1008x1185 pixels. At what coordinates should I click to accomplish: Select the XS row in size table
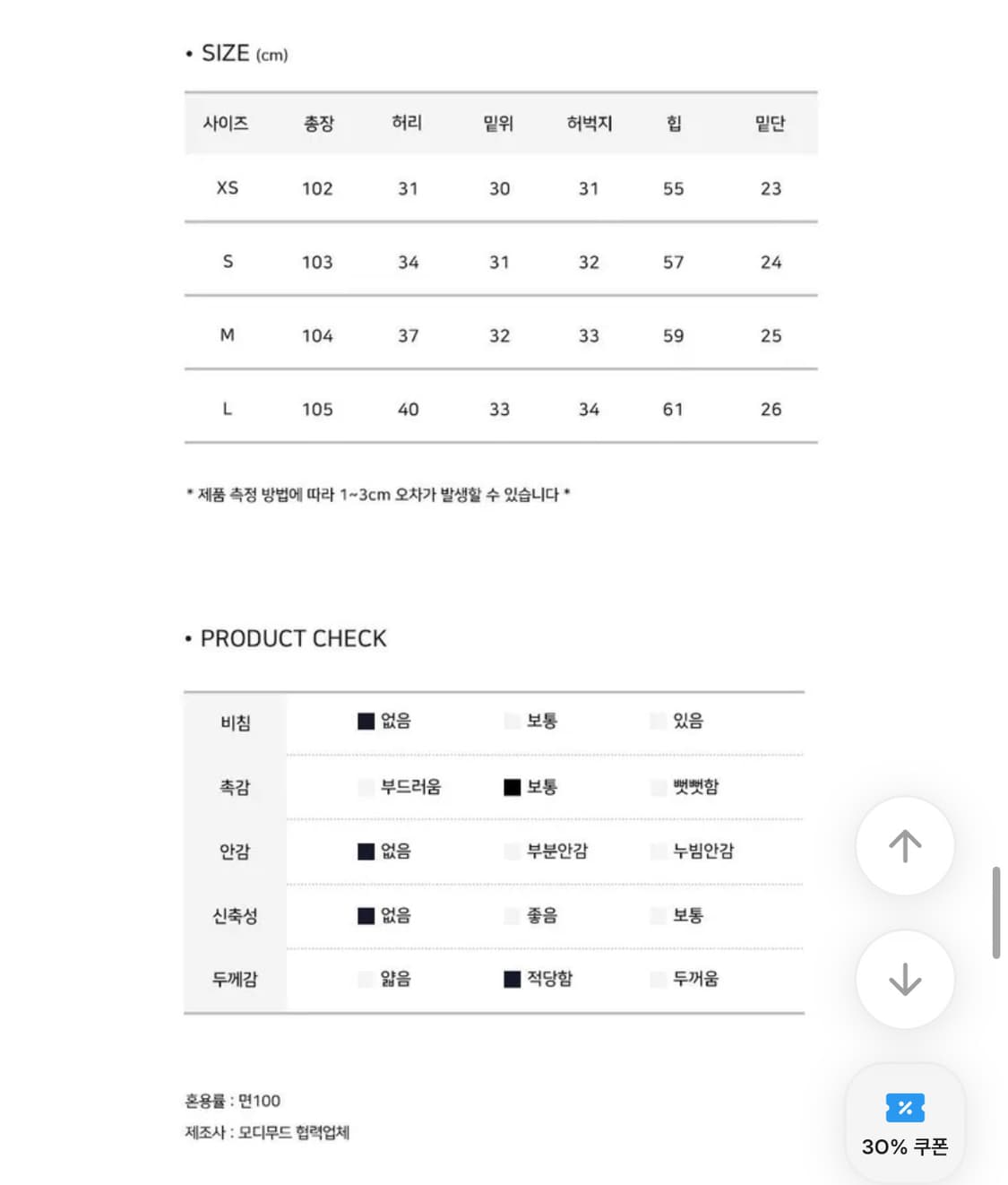[228, 188]
